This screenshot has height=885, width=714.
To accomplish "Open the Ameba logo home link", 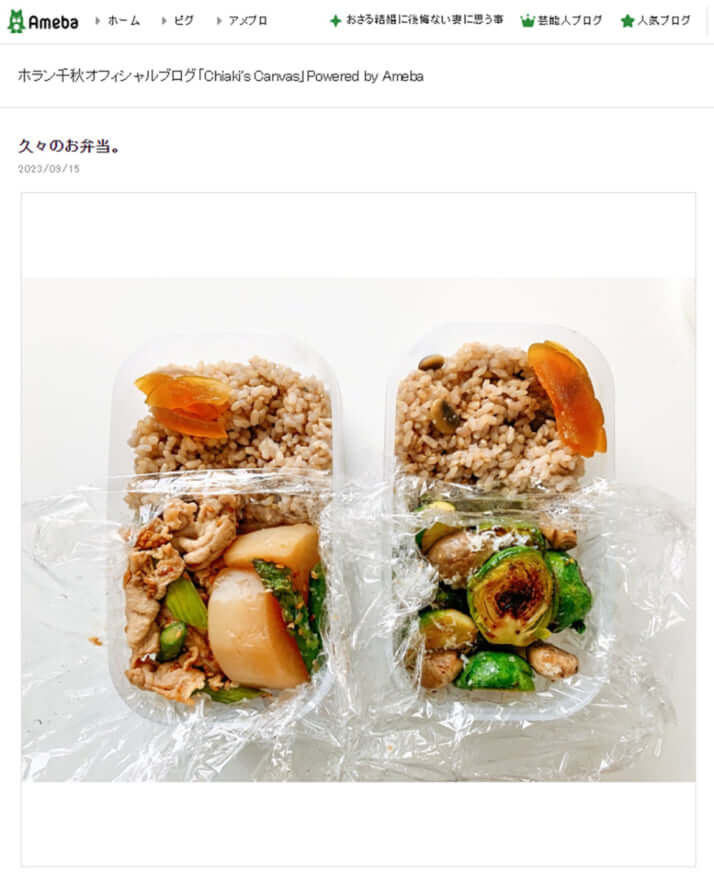I will click(43, 21).
